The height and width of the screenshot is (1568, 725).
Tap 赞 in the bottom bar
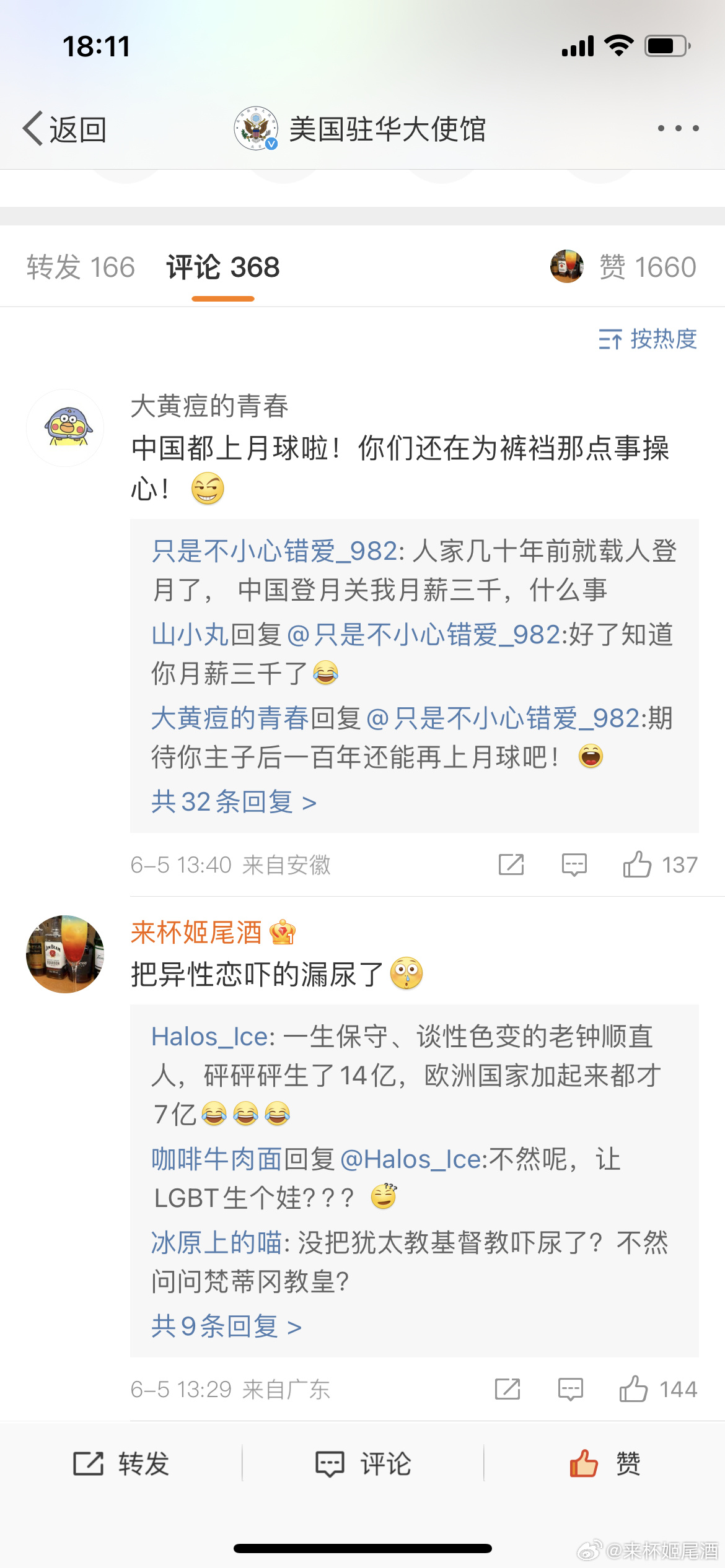604,1464
